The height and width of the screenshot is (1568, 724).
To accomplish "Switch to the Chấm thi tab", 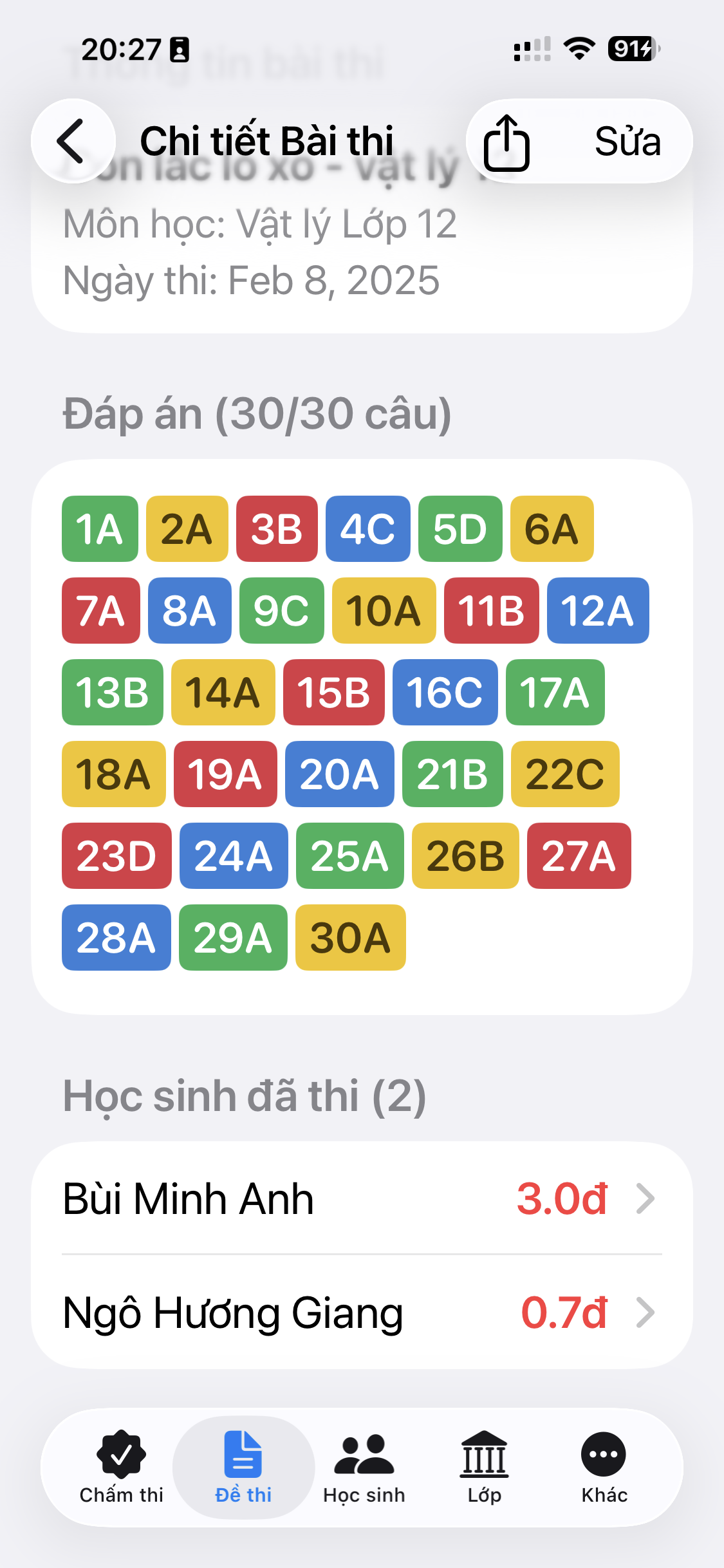I will click(121, 1467).
